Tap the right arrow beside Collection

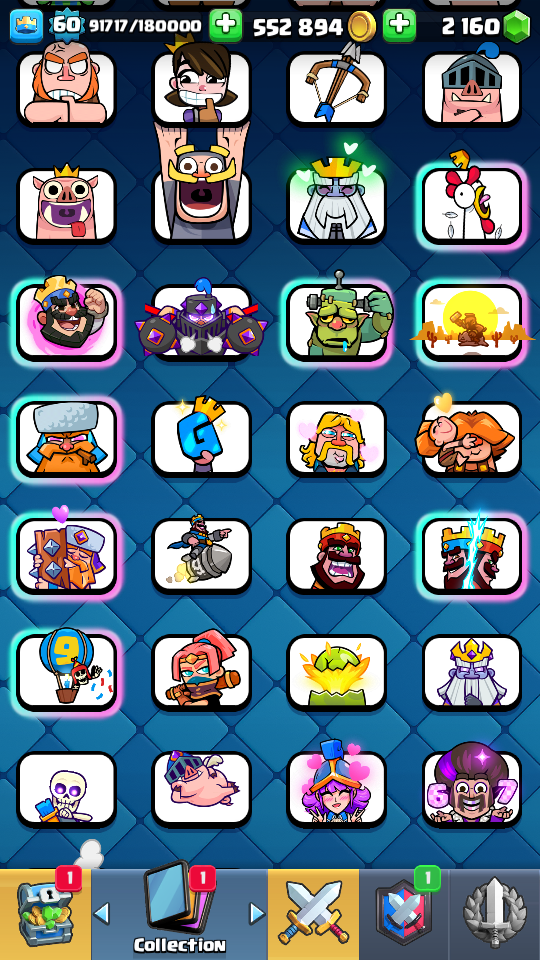coord(257,913)
